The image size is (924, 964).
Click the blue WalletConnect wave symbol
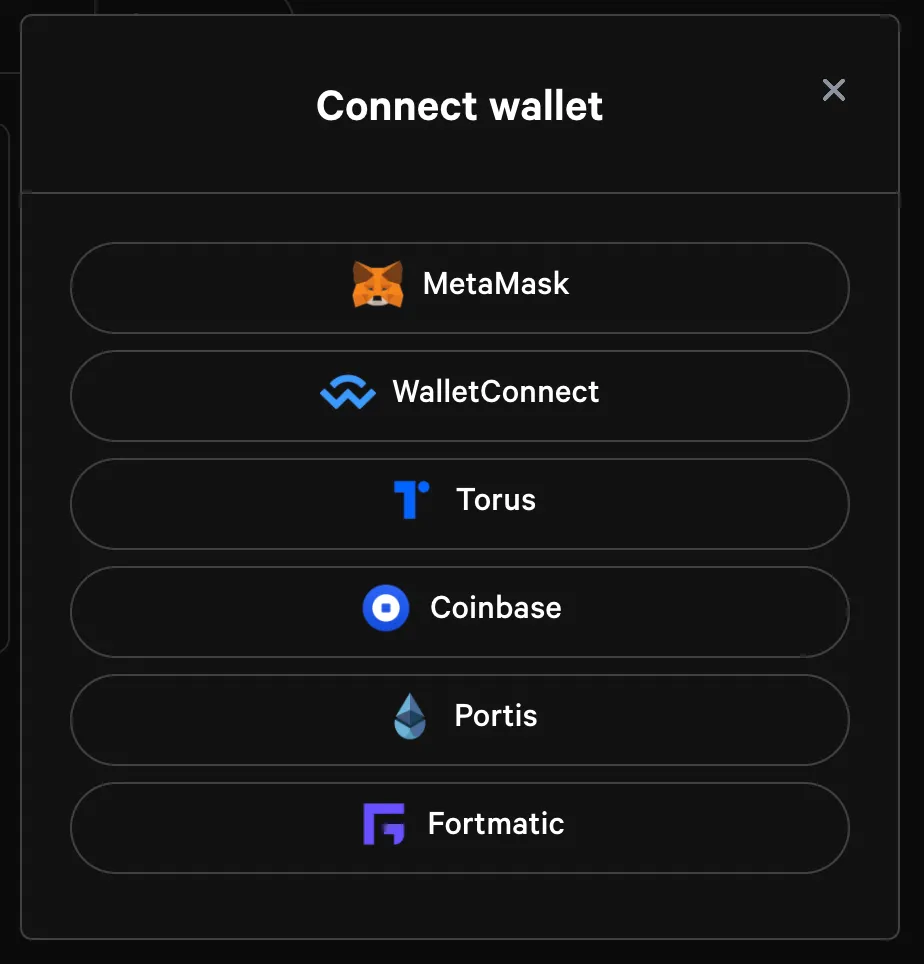(x=347, y=393)
